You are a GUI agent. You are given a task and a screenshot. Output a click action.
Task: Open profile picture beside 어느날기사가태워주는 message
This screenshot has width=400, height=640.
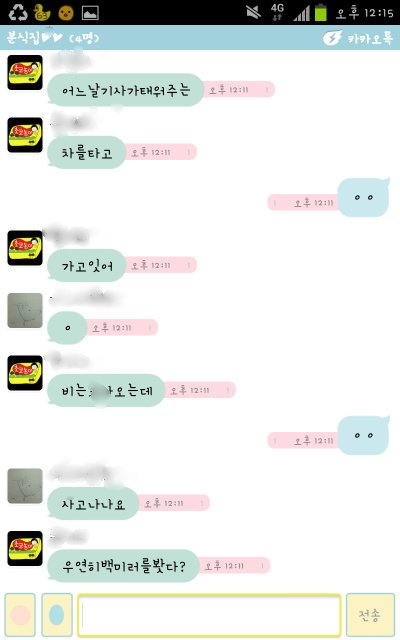click(25, 72)
